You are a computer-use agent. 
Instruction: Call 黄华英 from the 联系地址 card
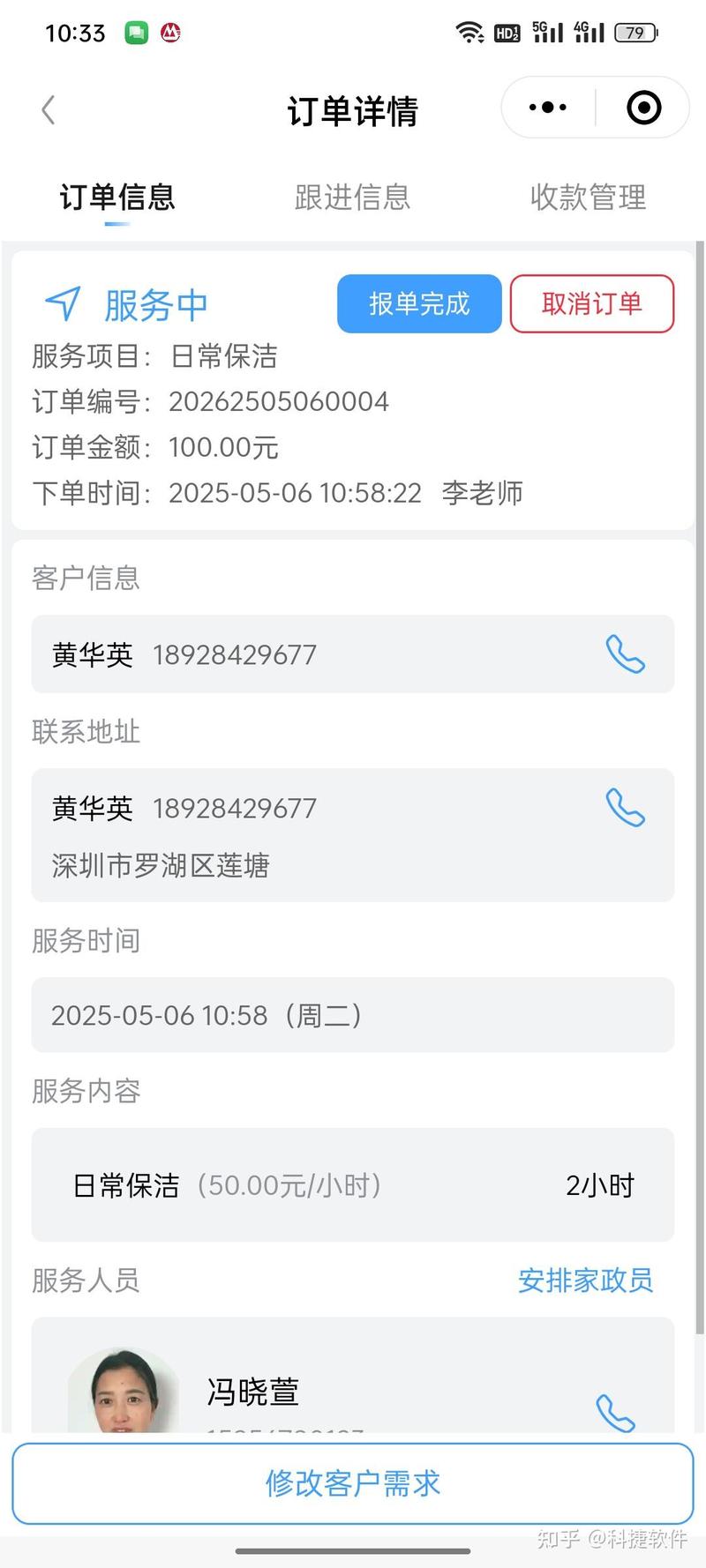tap(625, 808)
